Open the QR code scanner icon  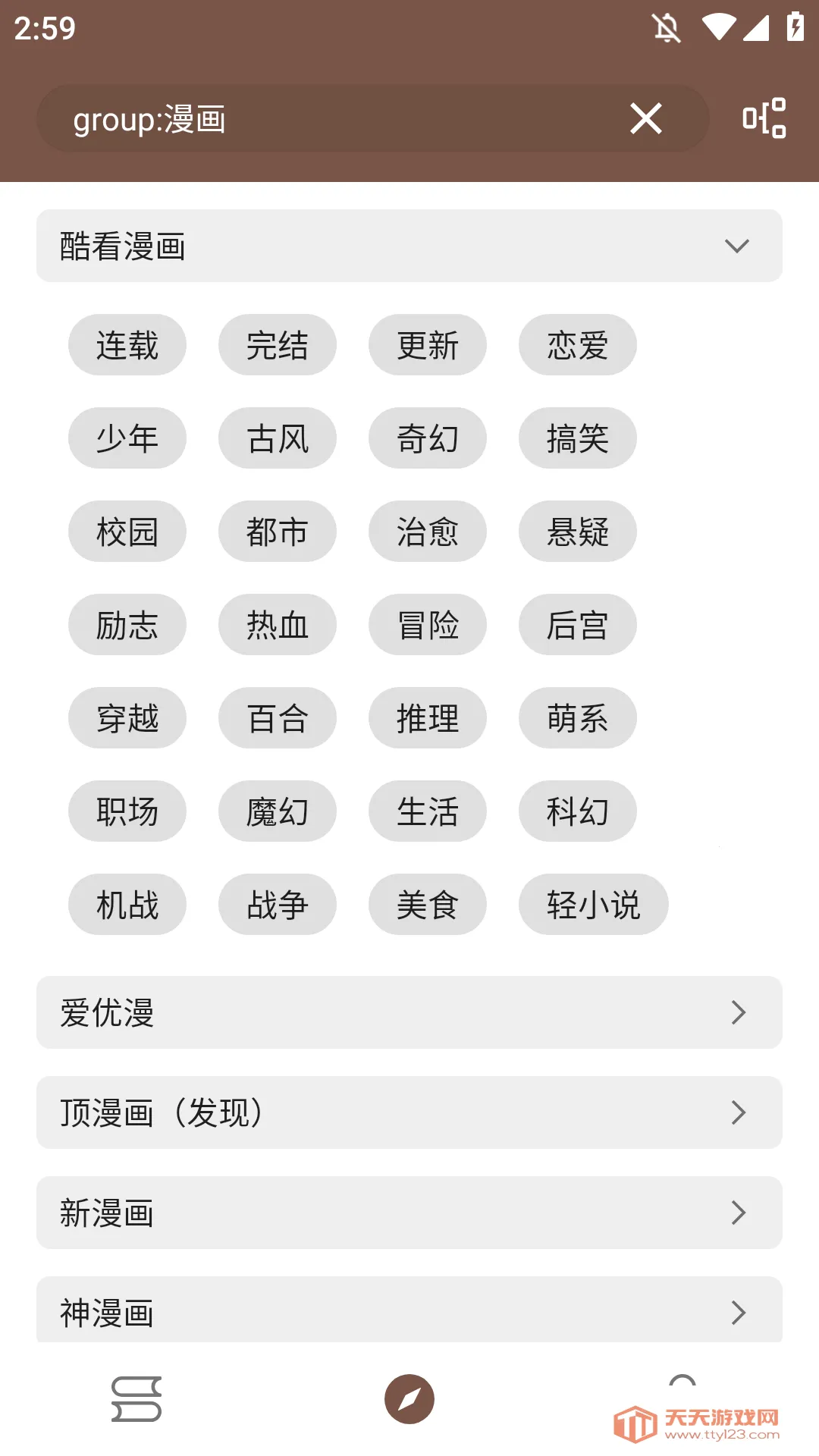[x=763, y=118]
